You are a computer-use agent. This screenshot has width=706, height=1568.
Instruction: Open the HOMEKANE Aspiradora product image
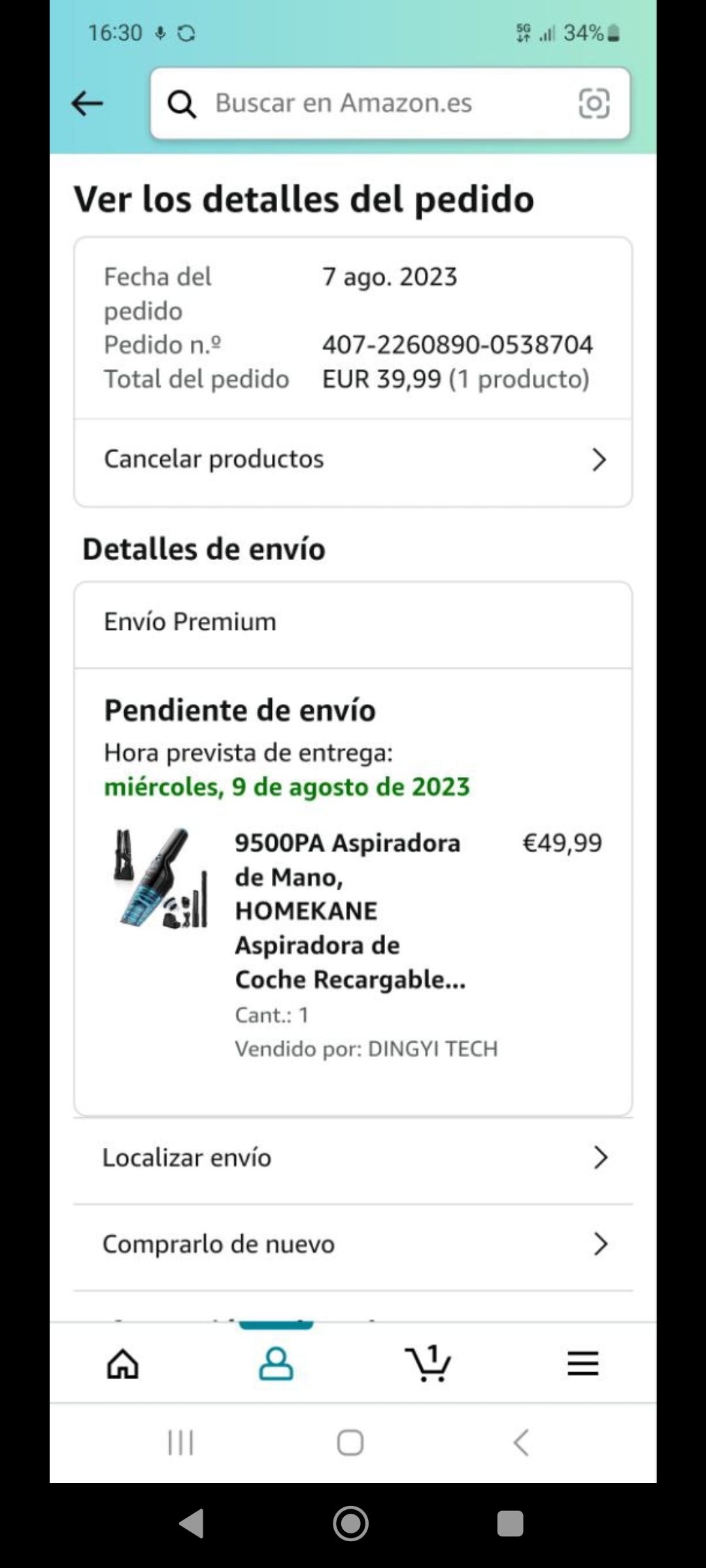coord(161,878)
